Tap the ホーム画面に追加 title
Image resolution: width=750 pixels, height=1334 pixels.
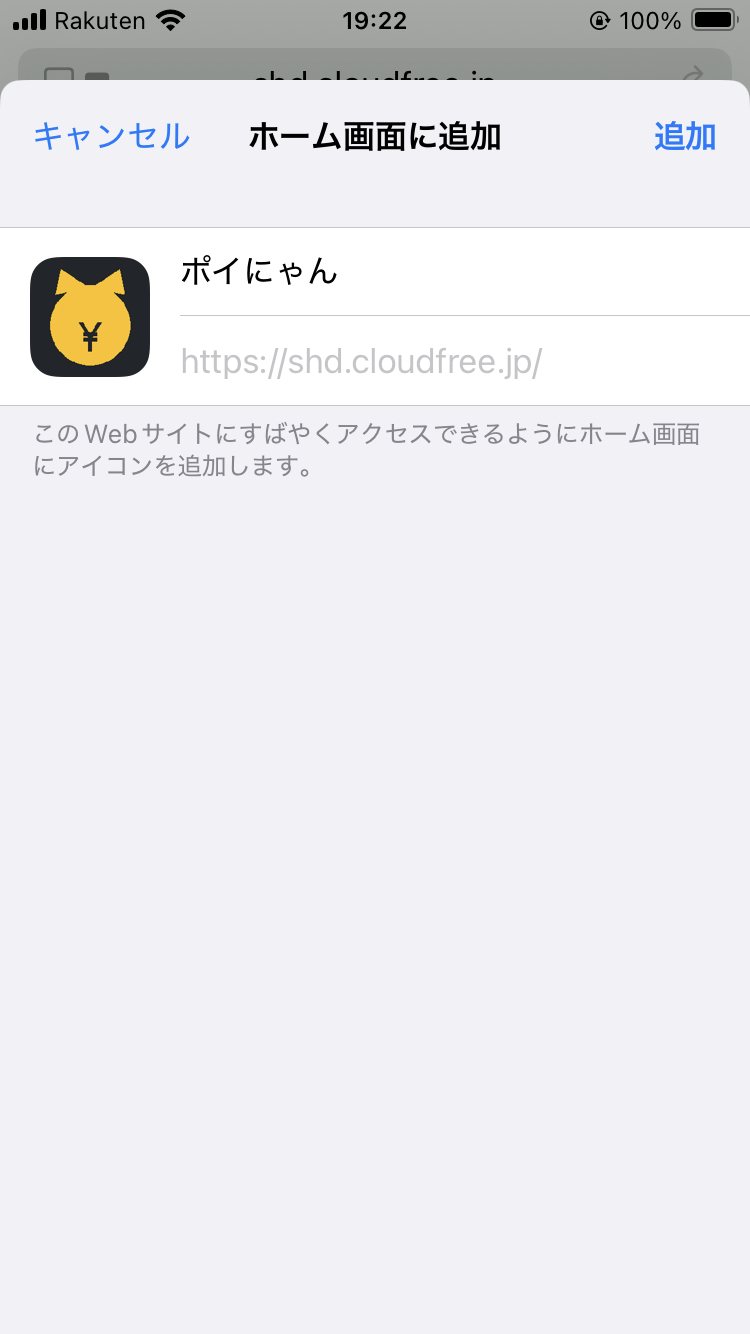pyautogui.click(x=375, y=136)
